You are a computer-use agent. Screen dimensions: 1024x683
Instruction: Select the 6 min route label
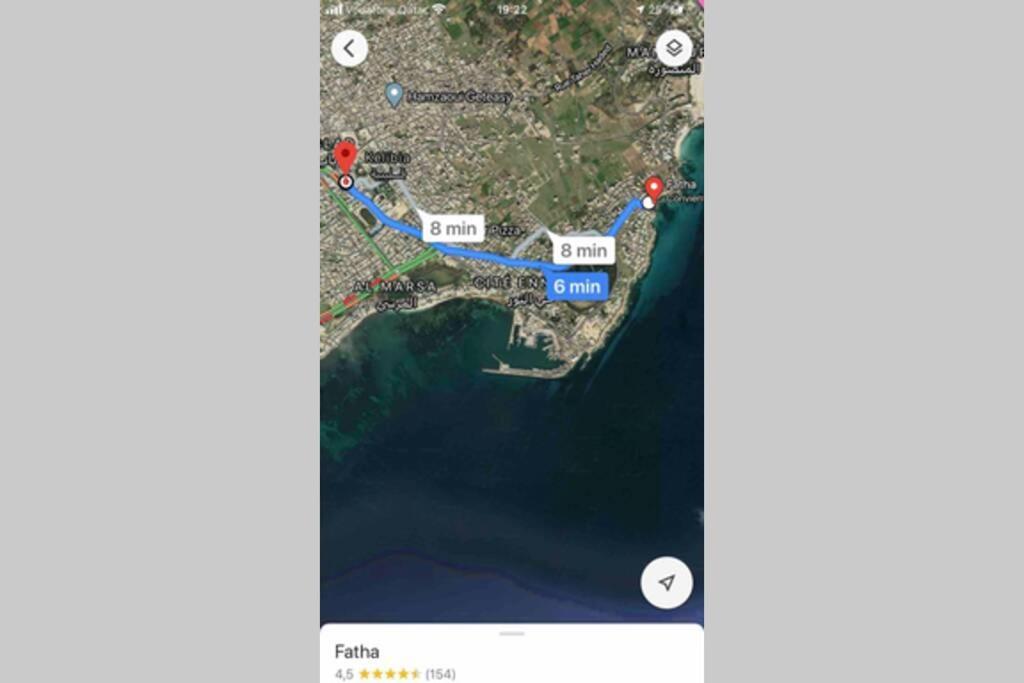point(577,286)
